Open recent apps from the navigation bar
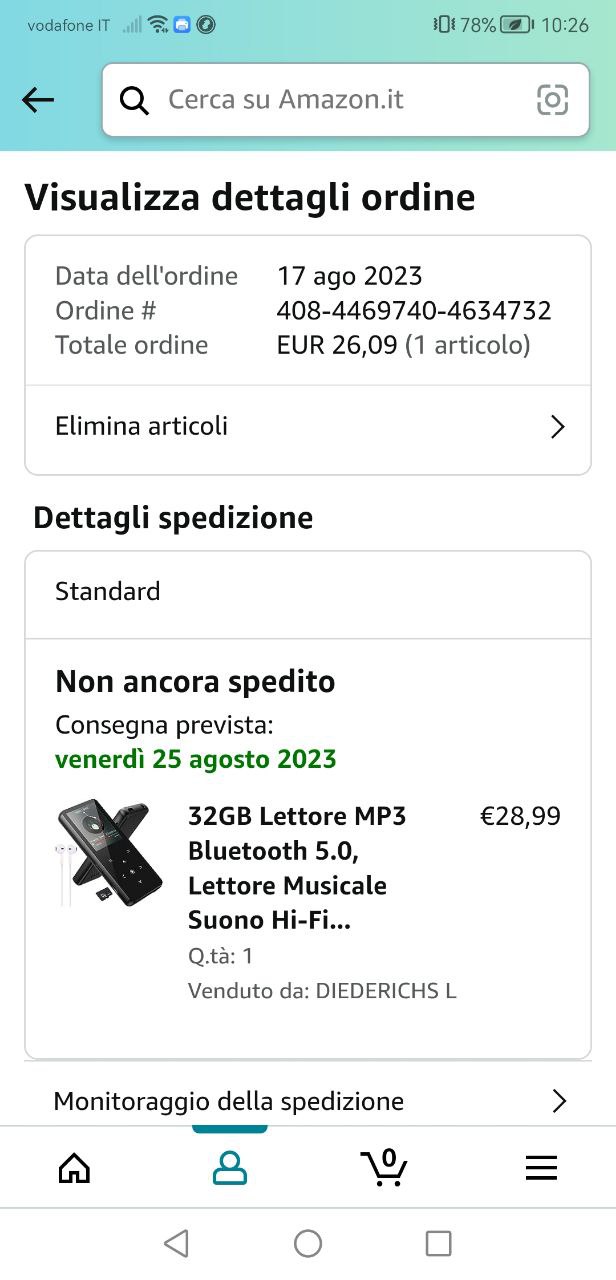 pyautogui.click(x=439, y=1243)
